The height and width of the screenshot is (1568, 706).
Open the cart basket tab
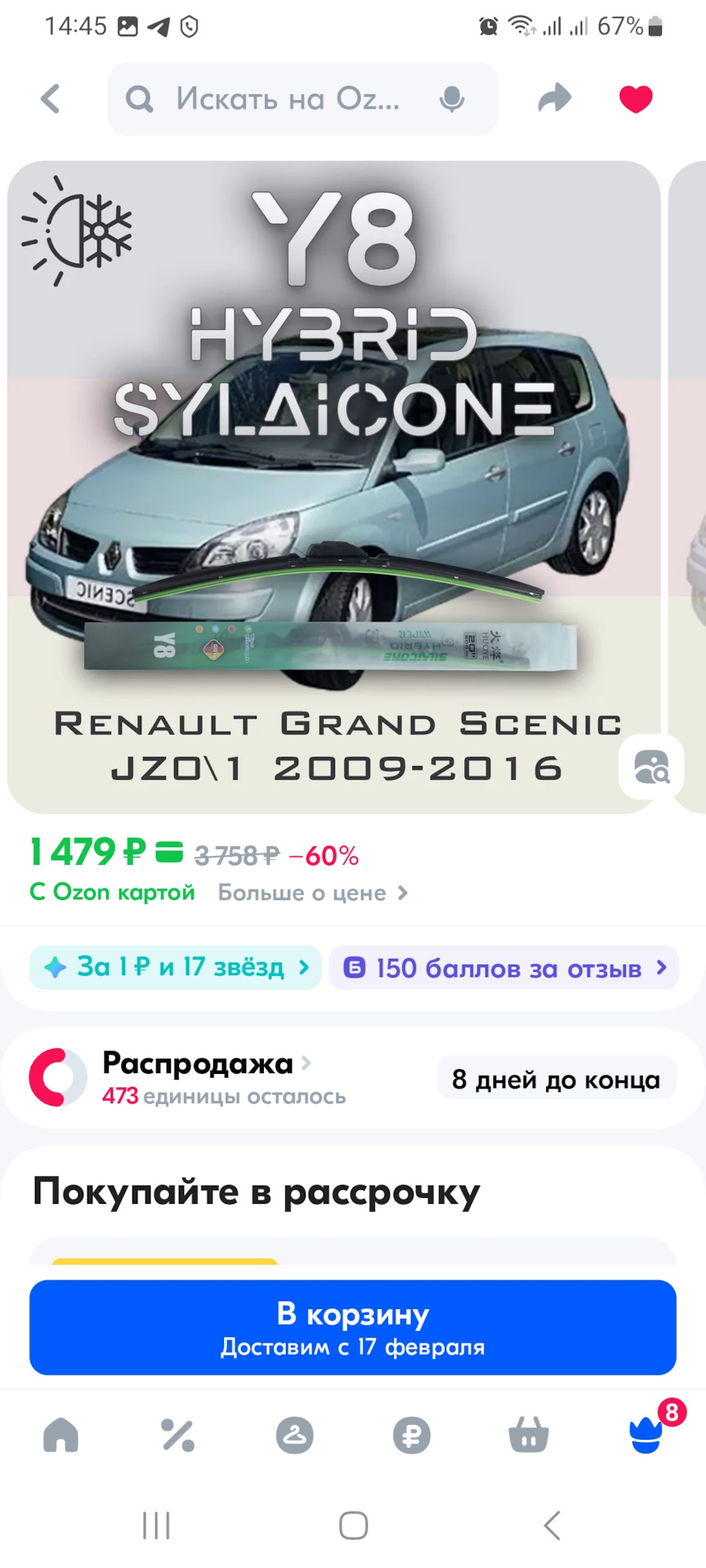pyautogui.click(x=529, y=1435)
